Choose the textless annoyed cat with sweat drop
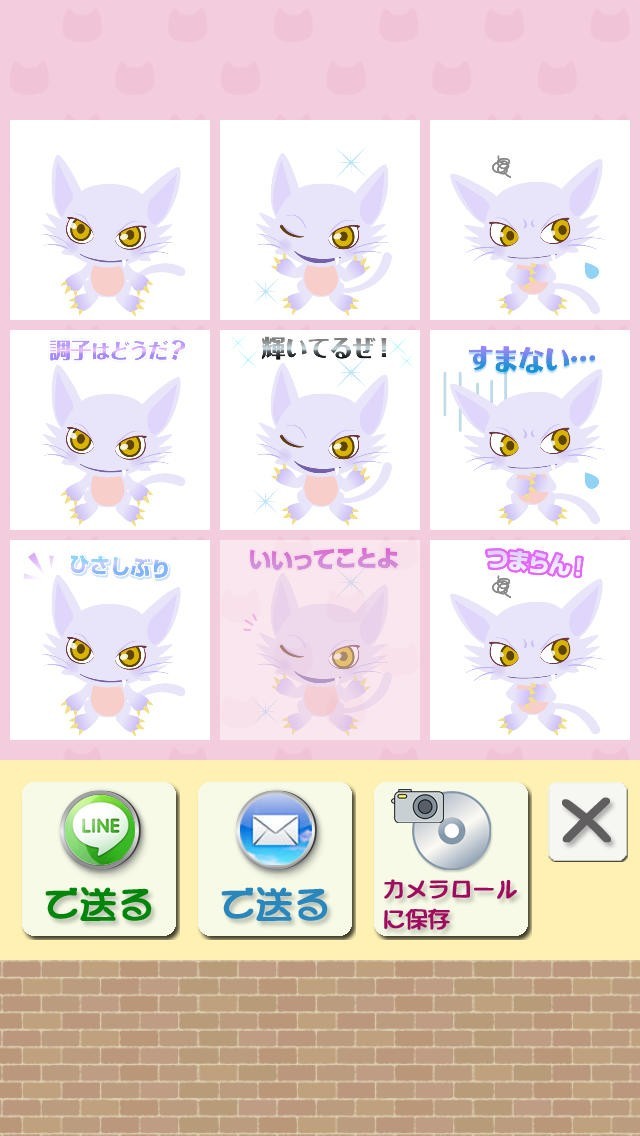640x1136 pixels. [530, 220]
